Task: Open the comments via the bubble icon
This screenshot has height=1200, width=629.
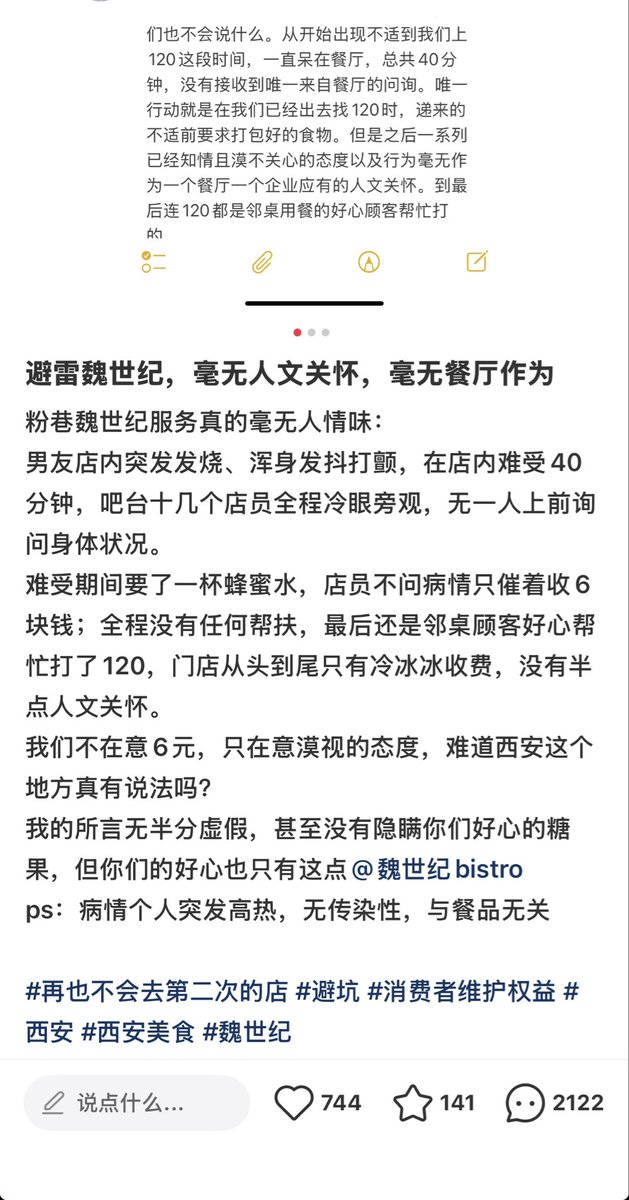Action: click(525, 1104)
